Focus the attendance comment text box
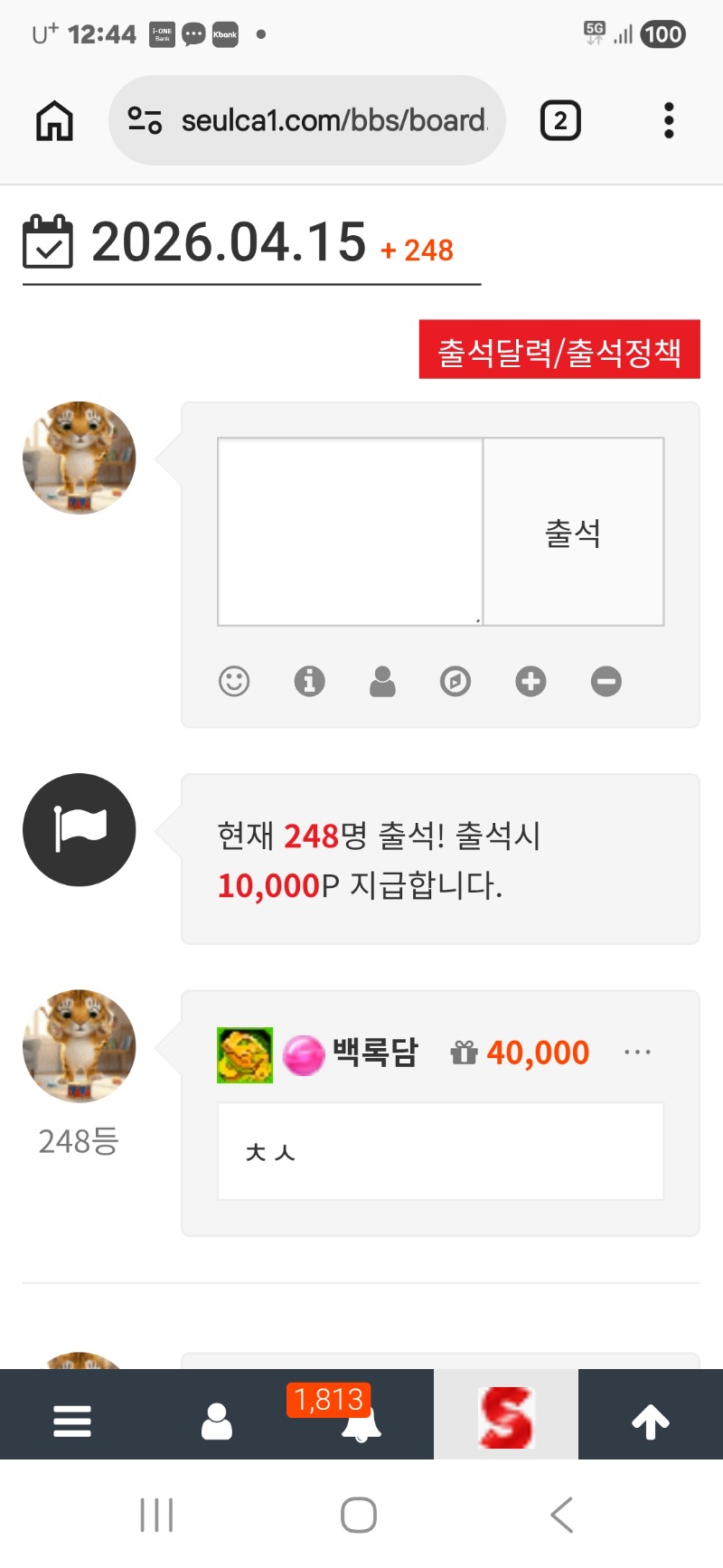Viewport: 723px width, 1568px height. (350, 532)
